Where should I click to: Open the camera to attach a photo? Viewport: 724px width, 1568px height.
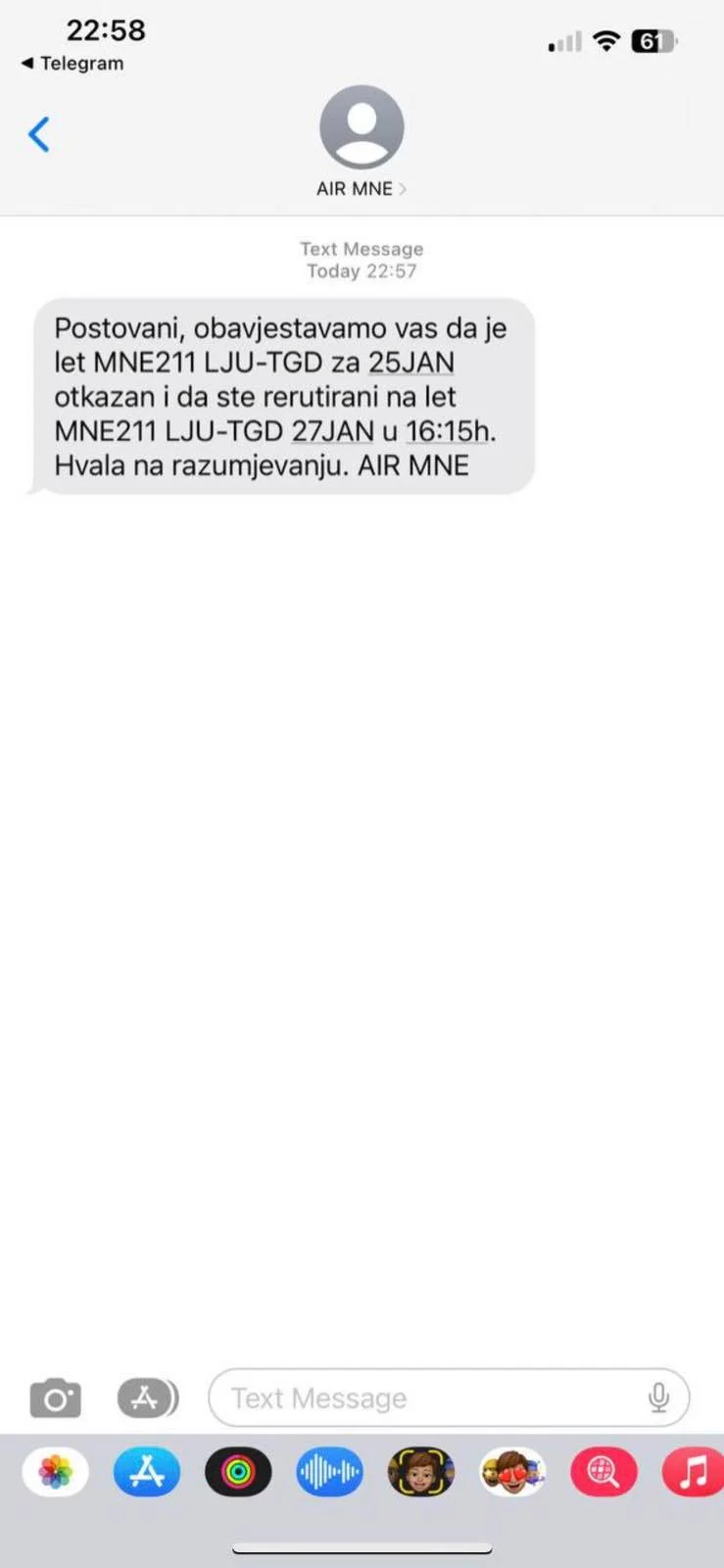tap(56, 1398)
